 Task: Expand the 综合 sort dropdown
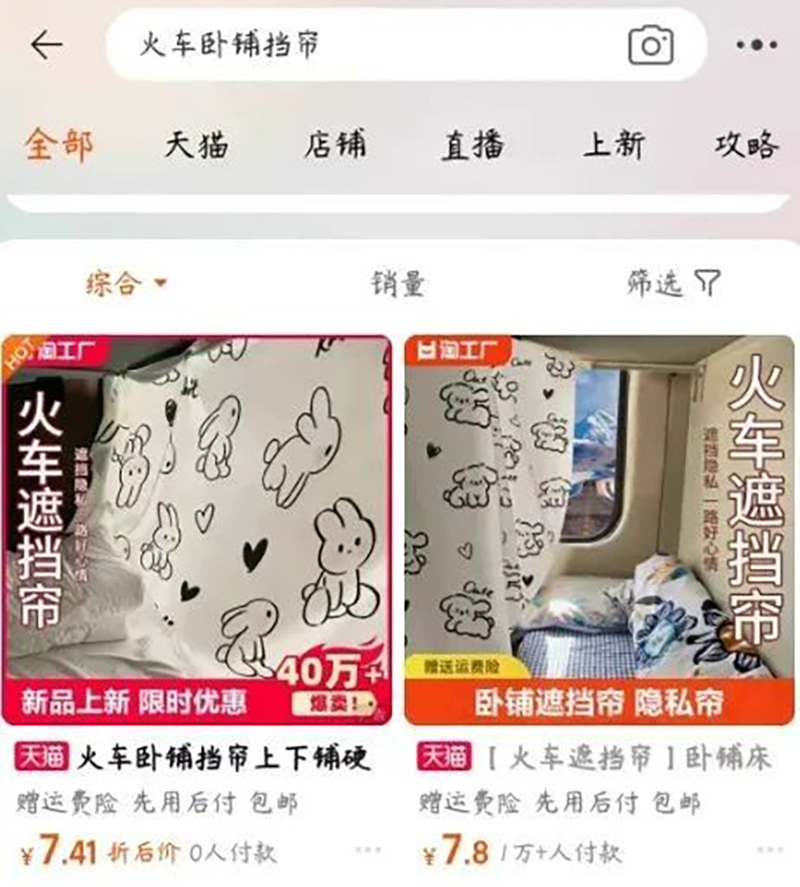(x=126, y=284)
